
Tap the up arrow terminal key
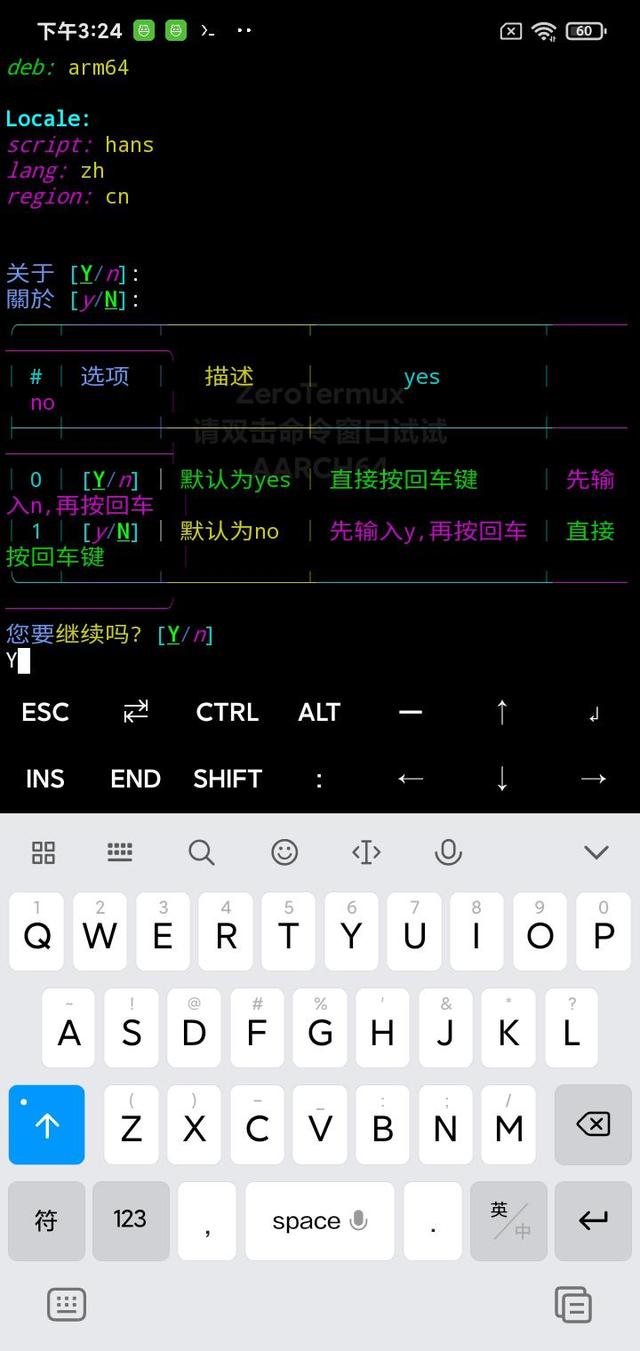click(x=502, y=712)
